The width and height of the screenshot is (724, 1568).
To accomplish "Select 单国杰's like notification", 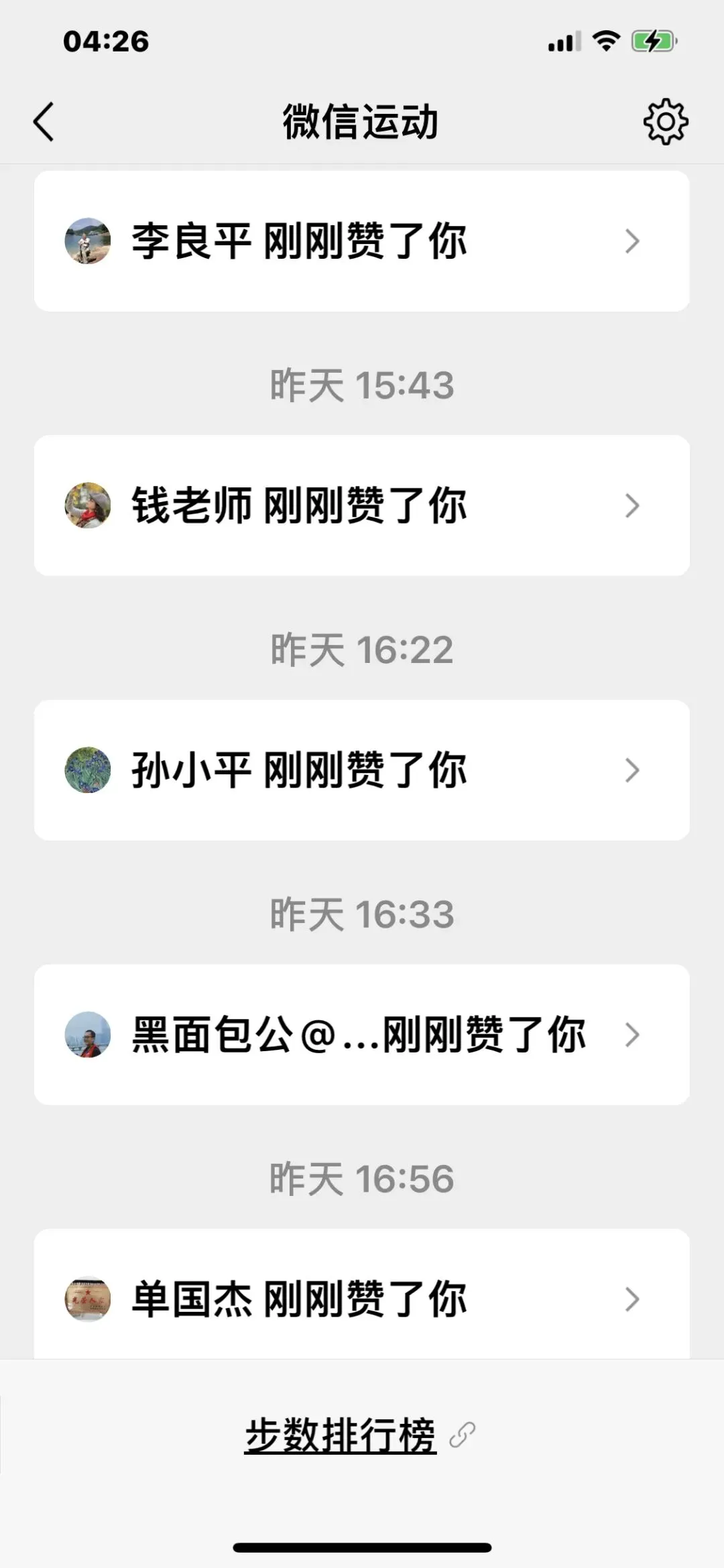I will point(362,1299).
